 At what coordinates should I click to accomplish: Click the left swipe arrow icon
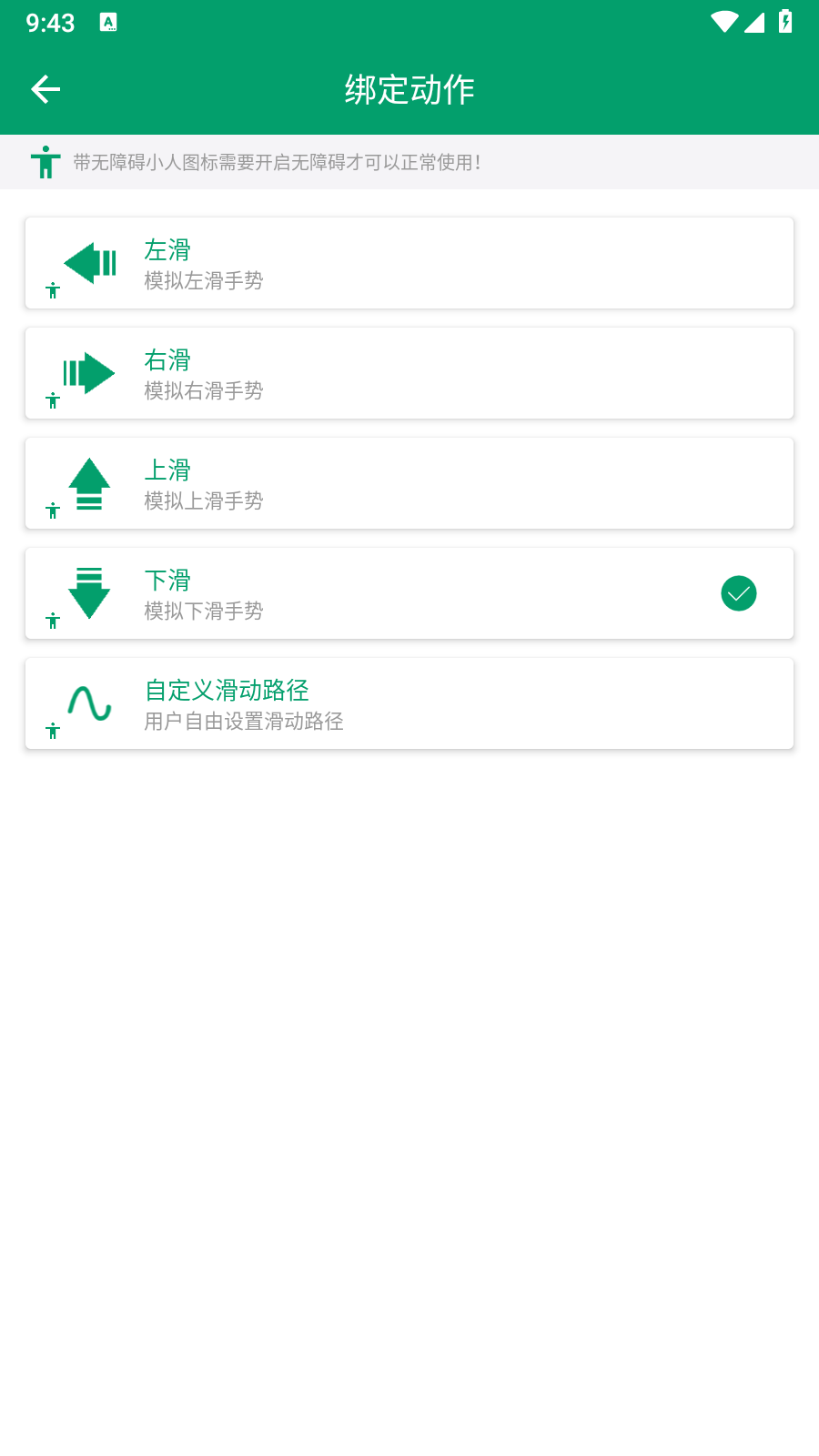[91, 263]
